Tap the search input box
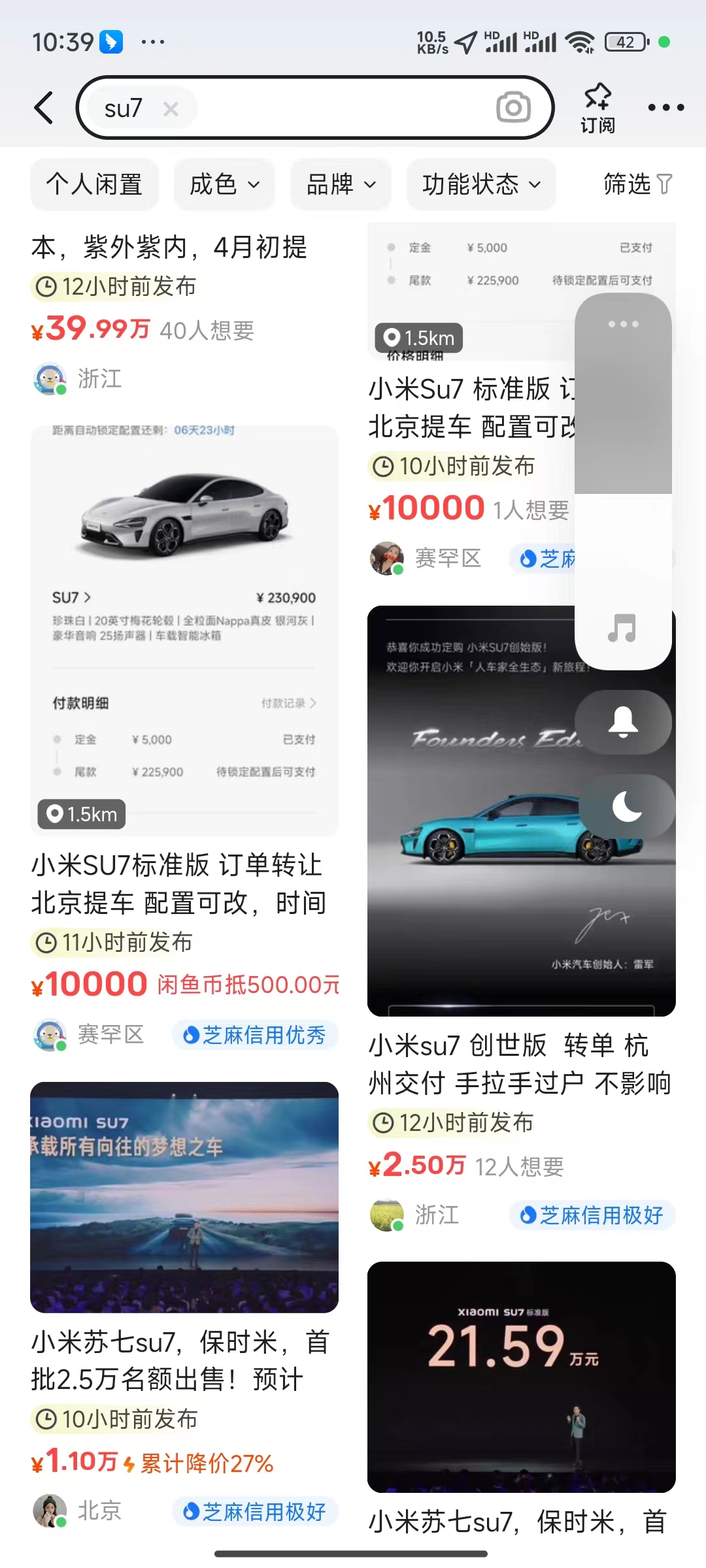The height and width of the screenshot is (1568, 706). [340, 108]
